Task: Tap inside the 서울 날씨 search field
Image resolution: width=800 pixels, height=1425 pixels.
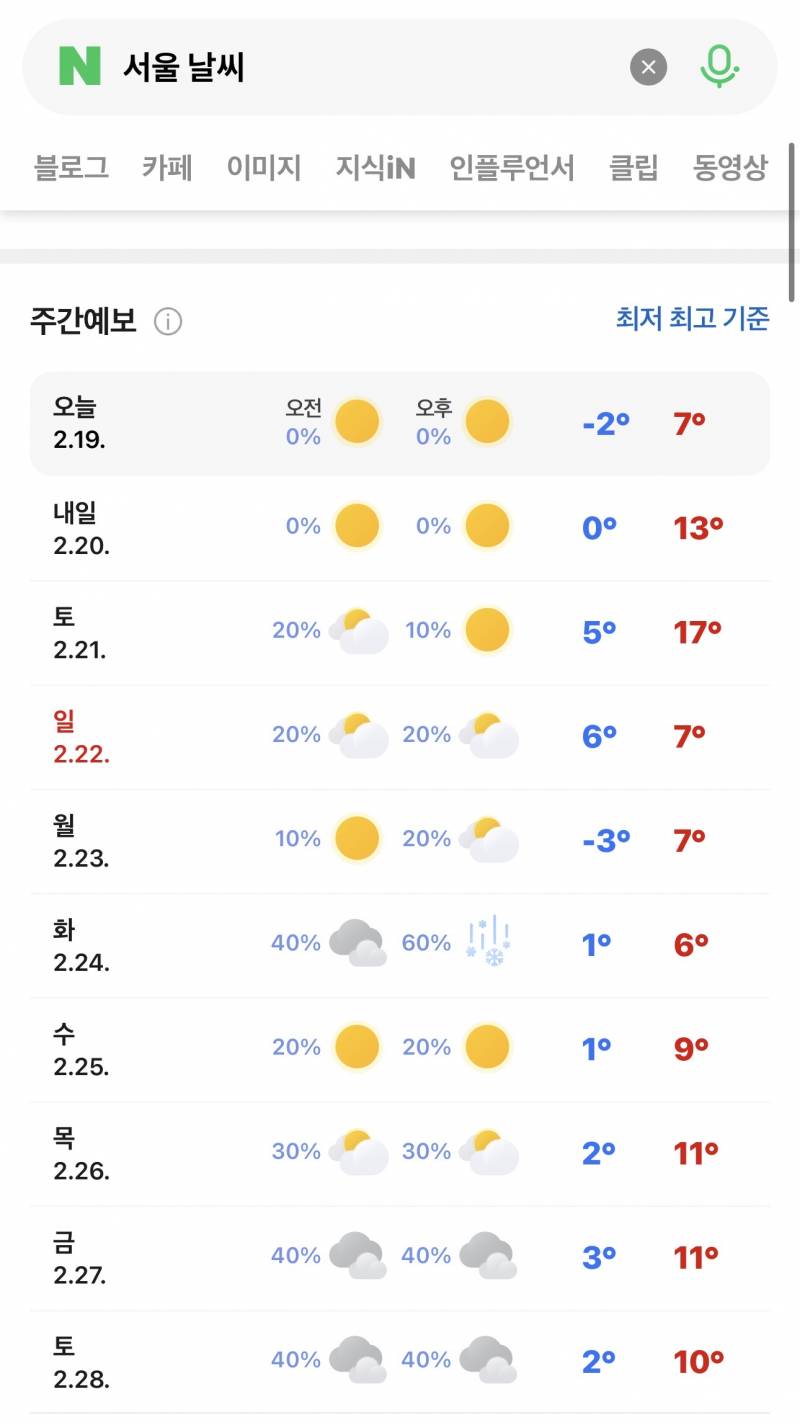Action: tap(300, 66)
